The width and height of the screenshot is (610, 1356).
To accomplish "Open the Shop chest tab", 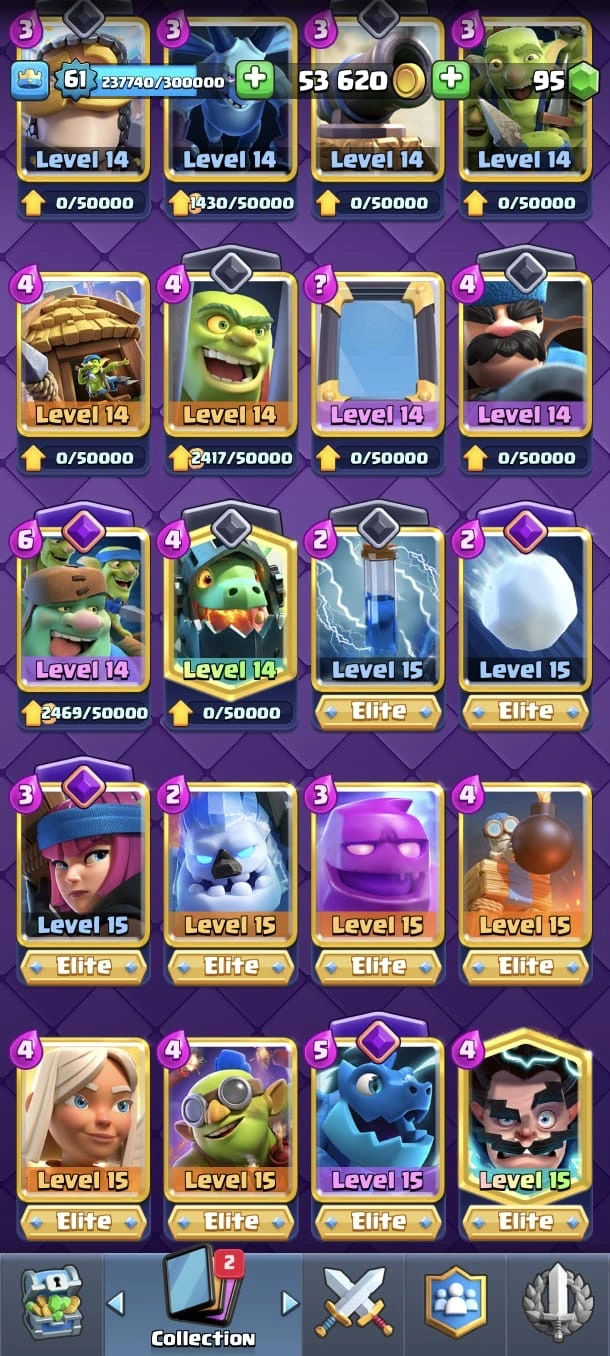I will 51,1304.
